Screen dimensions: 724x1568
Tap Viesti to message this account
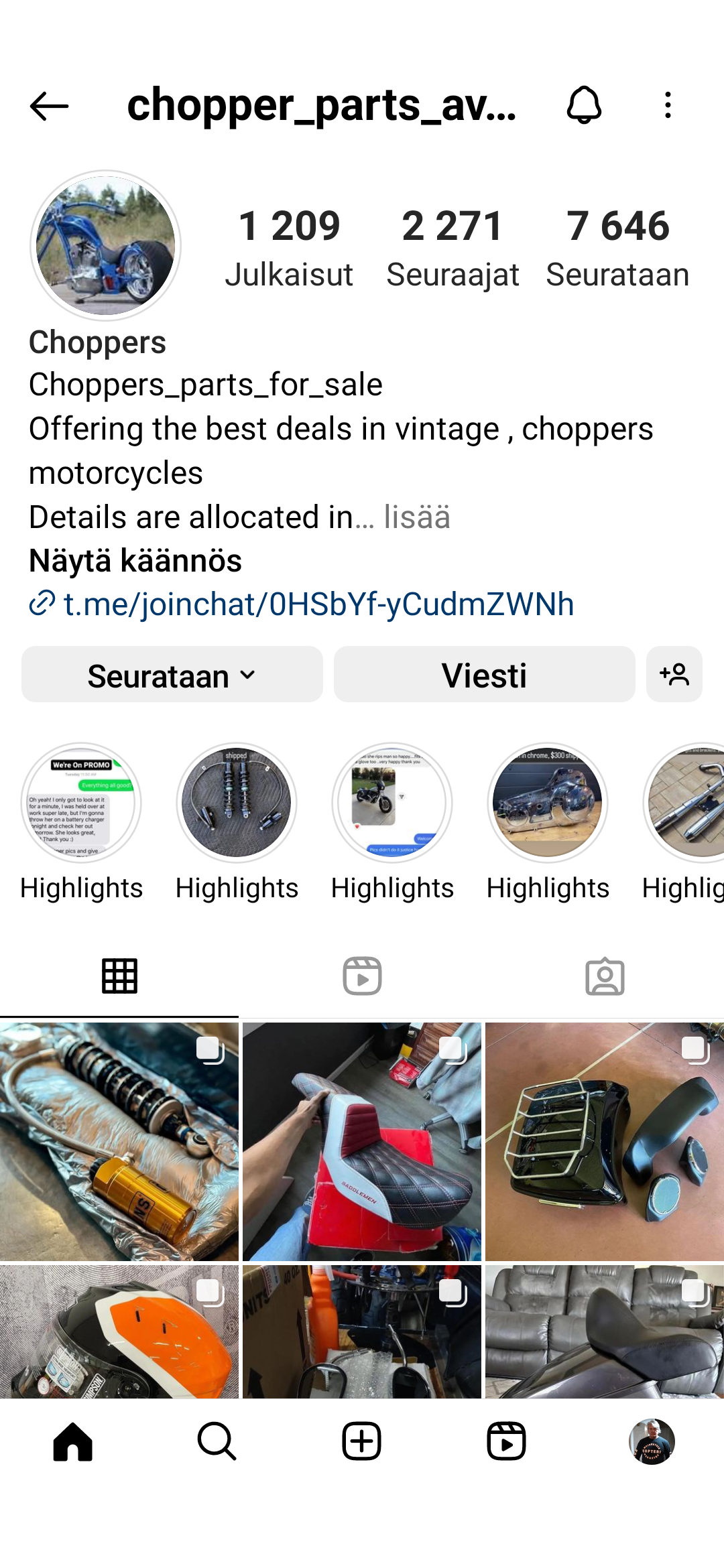484,675
